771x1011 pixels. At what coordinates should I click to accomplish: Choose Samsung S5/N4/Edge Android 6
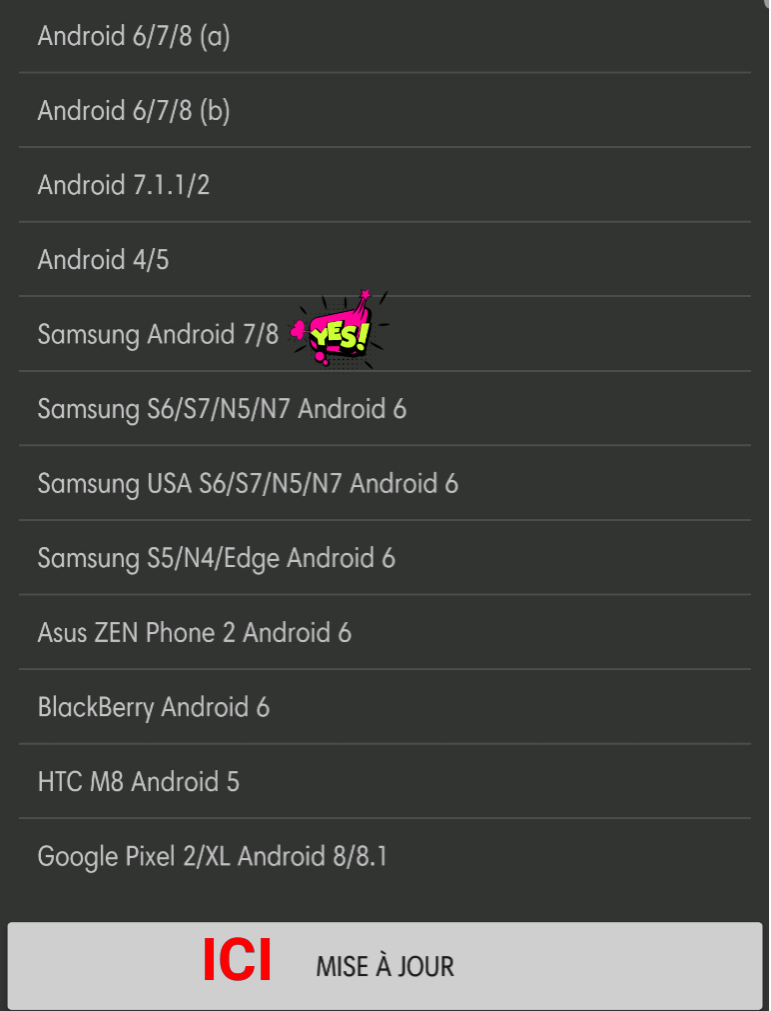(216, 558)
